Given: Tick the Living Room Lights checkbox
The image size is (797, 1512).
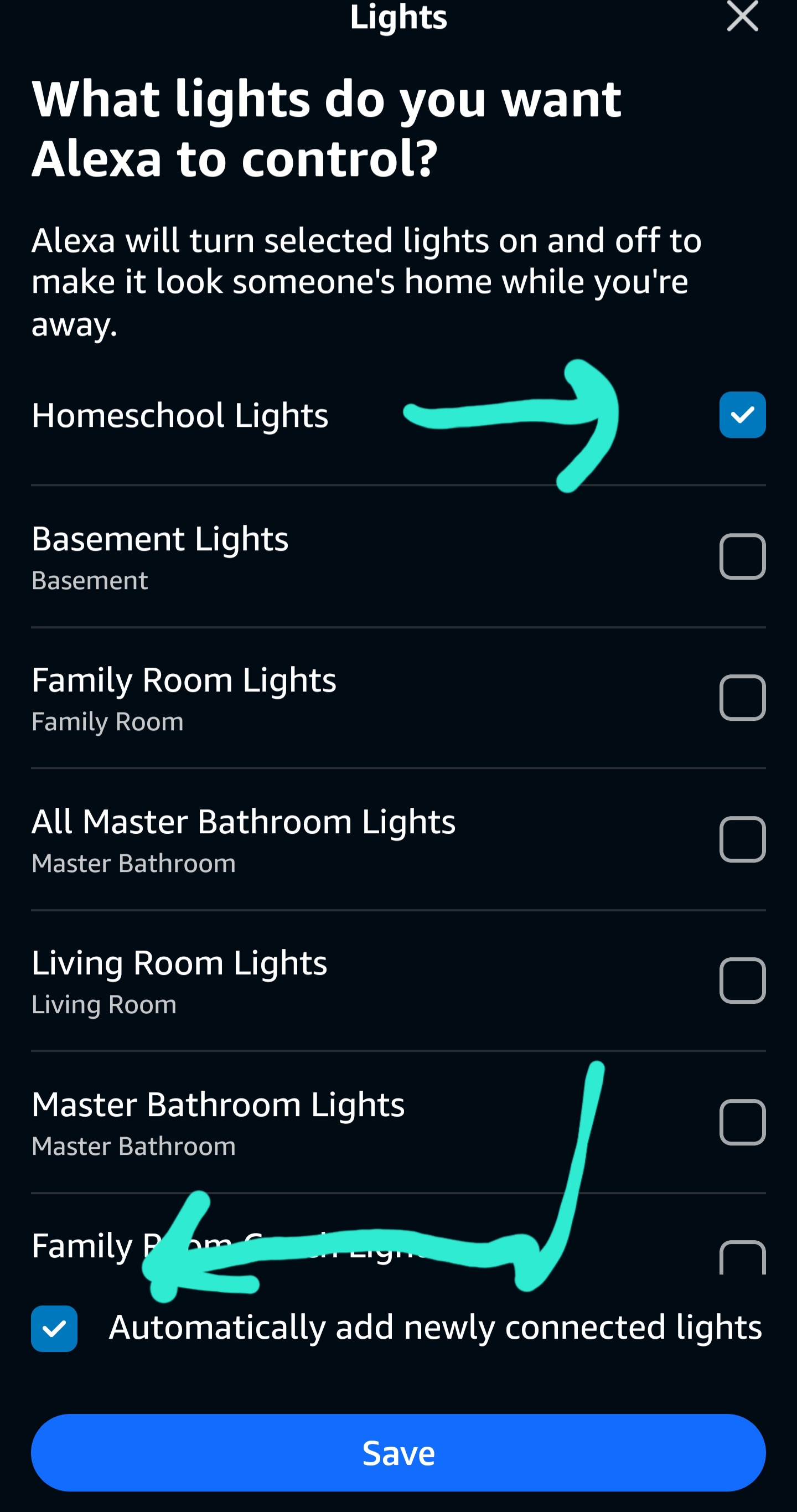Looking at the screenshot, I should [742, 981].
